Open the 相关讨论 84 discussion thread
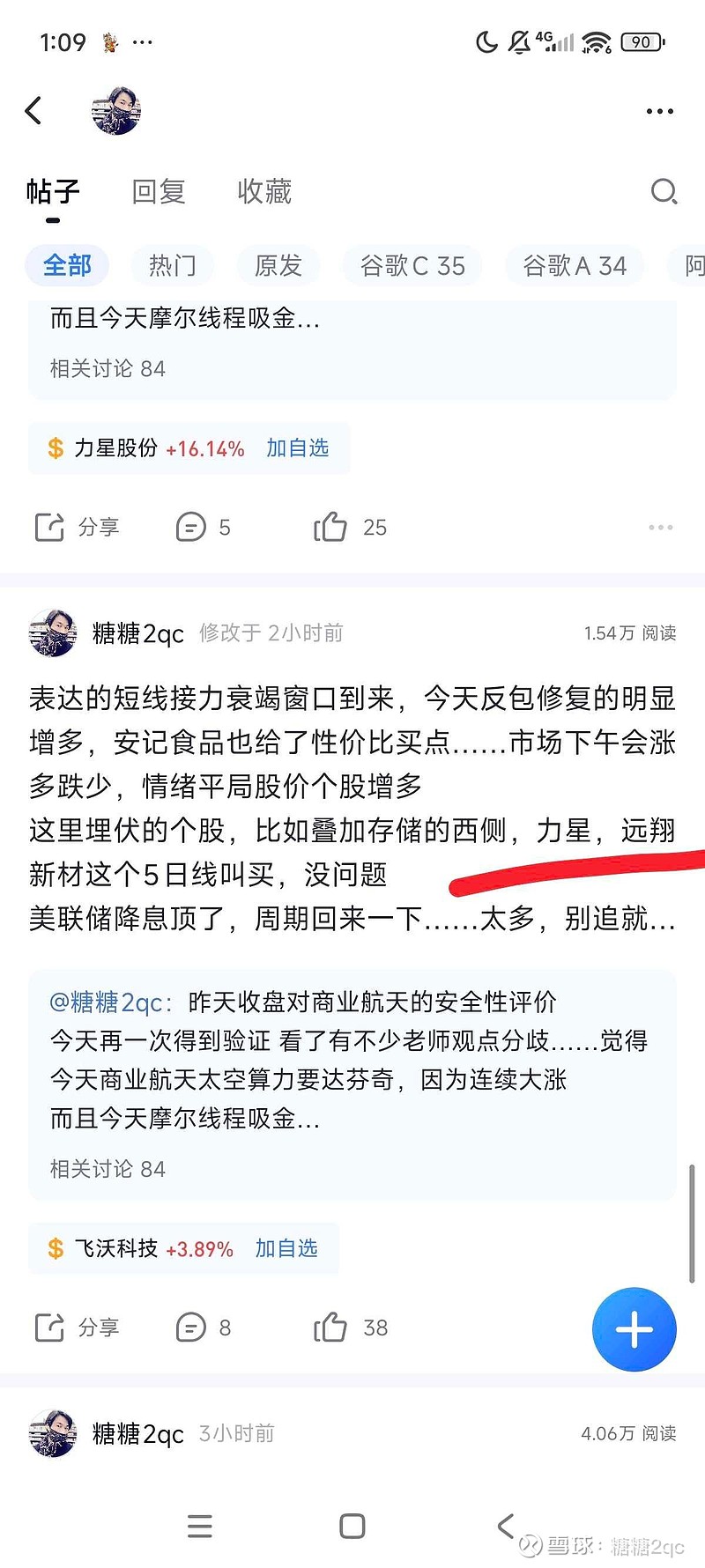Screen dimensions: 705x1568 click(107, 1168)
